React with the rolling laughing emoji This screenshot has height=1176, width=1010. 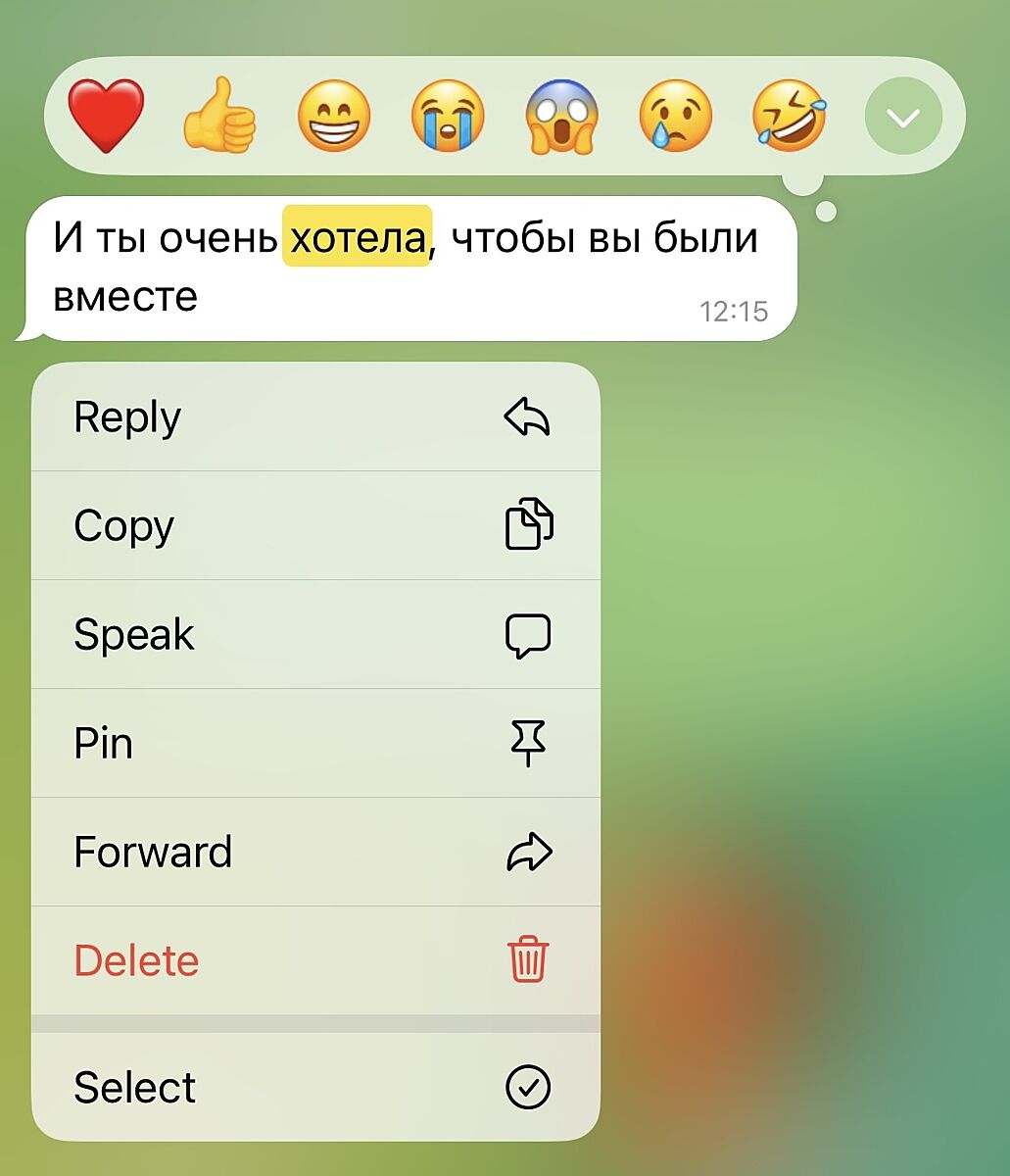pos(789,117)
